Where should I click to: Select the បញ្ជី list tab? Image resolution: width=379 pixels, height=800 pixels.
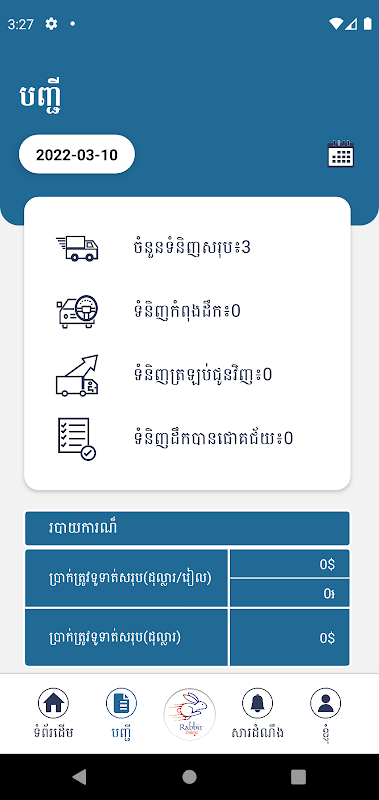[121, 714]
